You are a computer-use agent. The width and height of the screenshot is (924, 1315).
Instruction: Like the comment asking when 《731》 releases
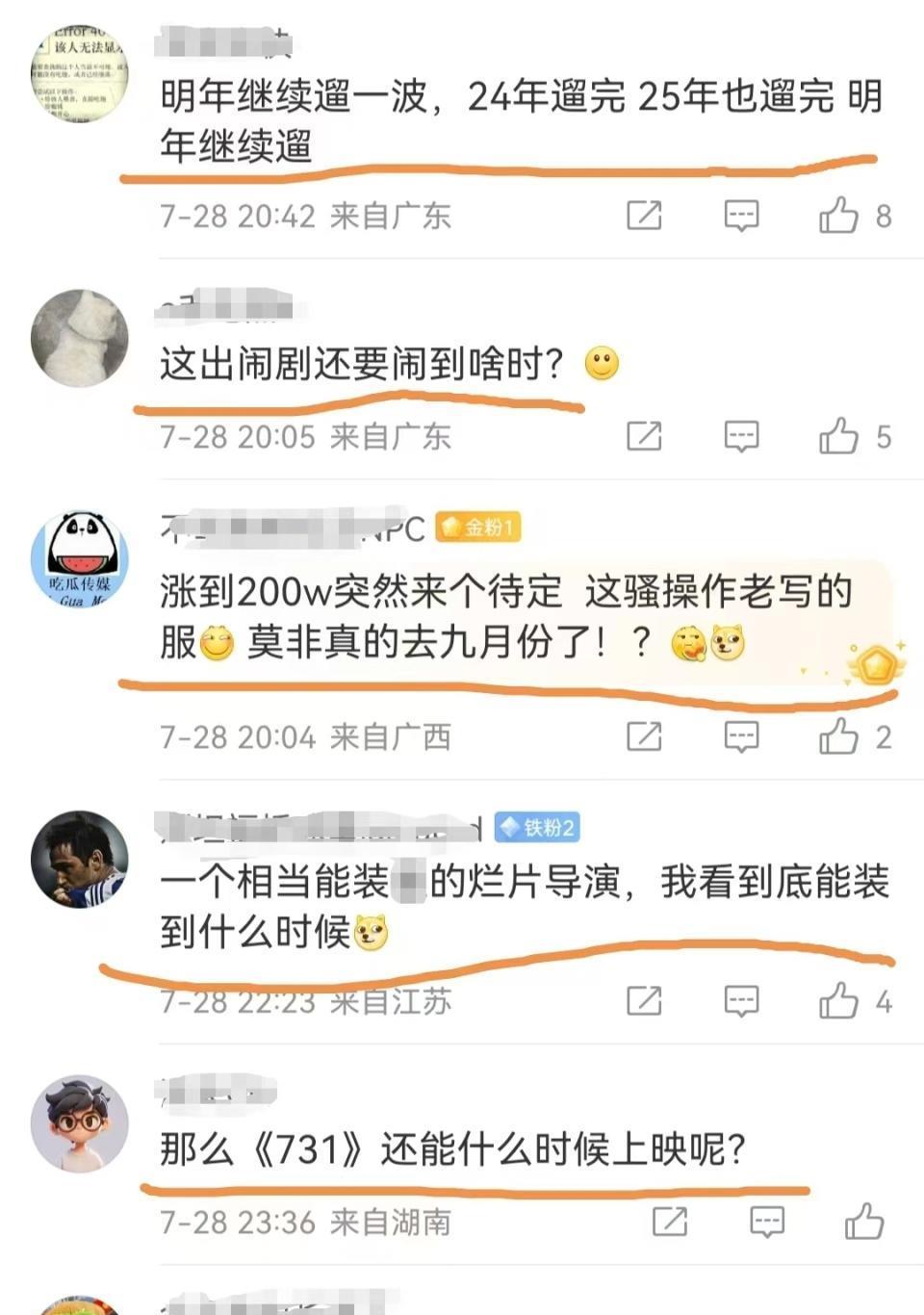[x=863, y=1223]
